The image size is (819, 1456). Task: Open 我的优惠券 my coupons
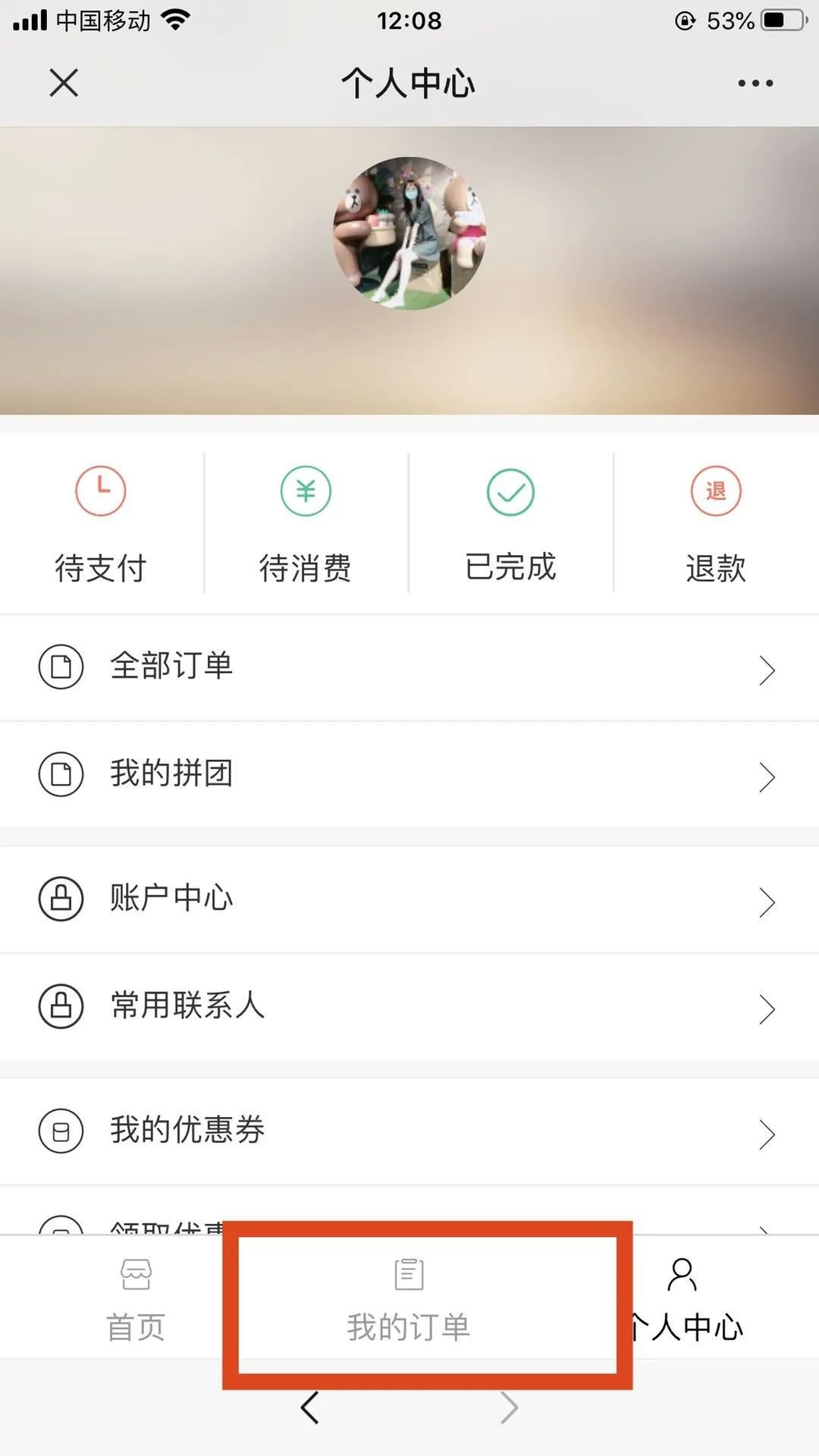pyautogui.click(x=409, y=1131)
